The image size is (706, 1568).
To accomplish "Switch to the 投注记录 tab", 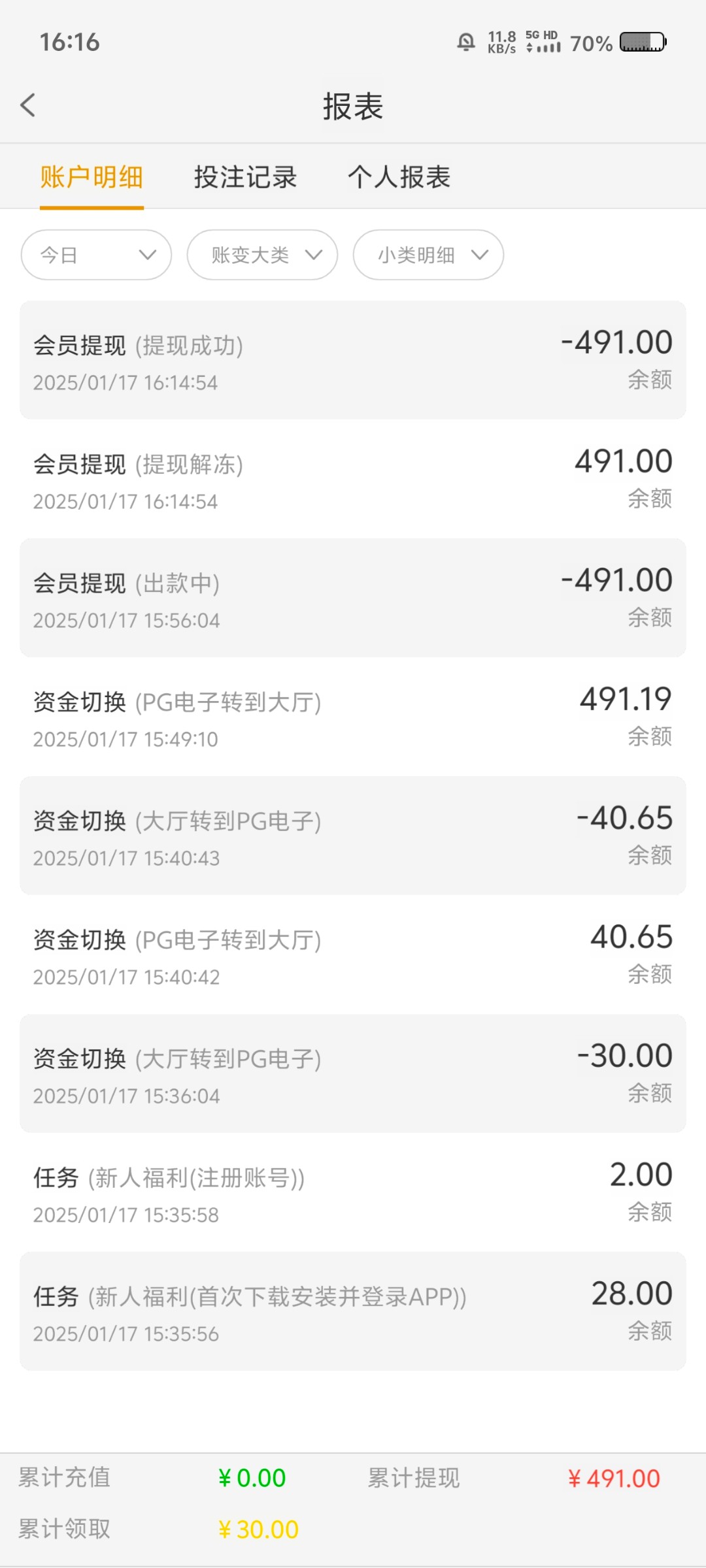I will [x=245, y=177].
